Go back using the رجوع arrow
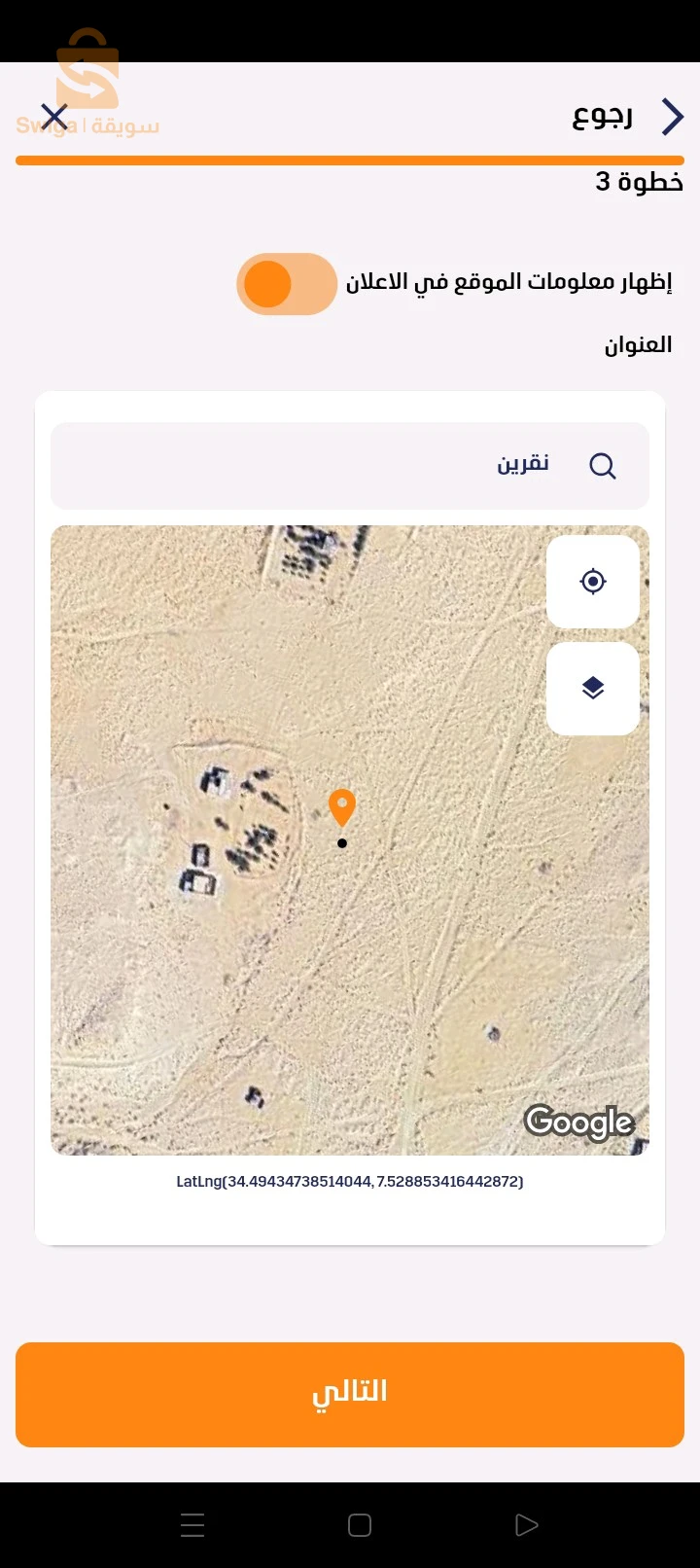This screenshot has height=1568, width=700. [672, 117]
